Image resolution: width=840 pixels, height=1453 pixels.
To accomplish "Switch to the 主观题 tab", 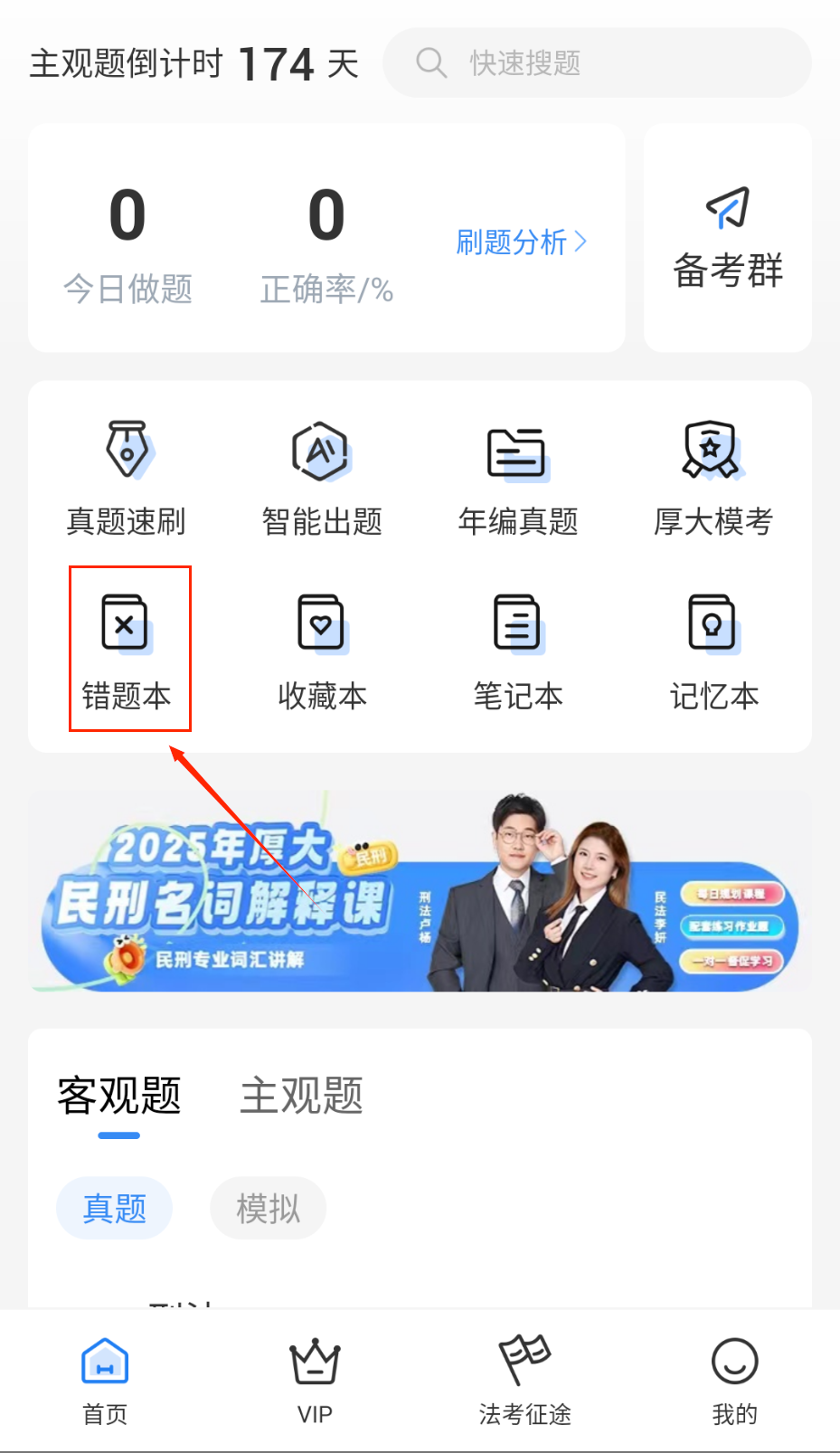I will tap(301, 1096).
